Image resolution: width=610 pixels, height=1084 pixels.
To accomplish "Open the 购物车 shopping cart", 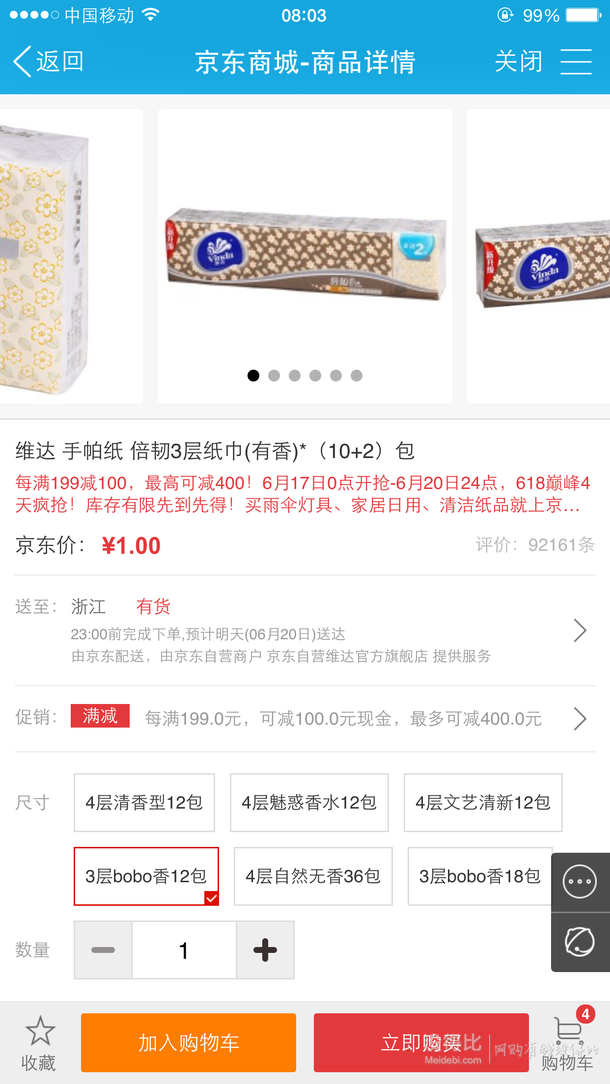I will (x=571, y=1041).
